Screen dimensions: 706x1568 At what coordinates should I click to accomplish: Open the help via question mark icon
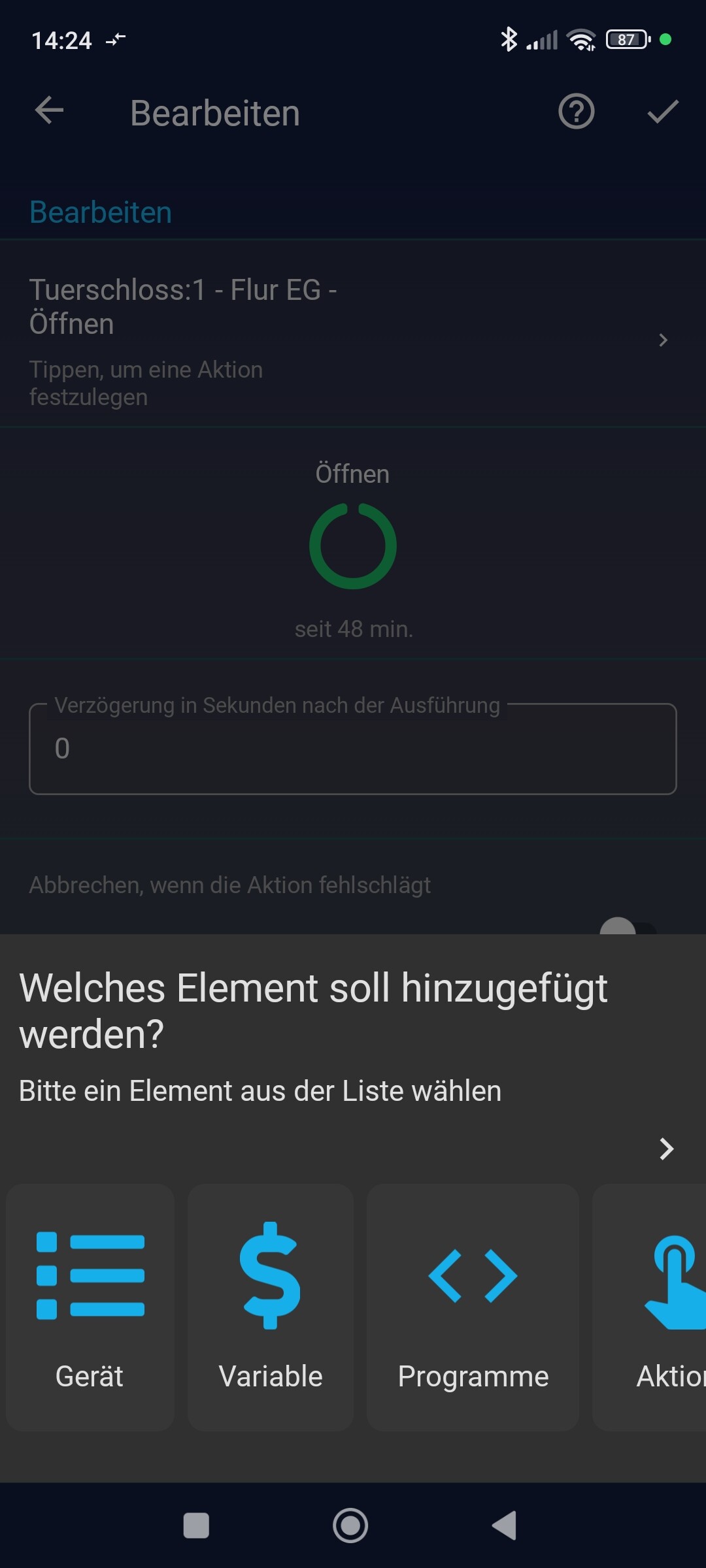click(576, 111)
